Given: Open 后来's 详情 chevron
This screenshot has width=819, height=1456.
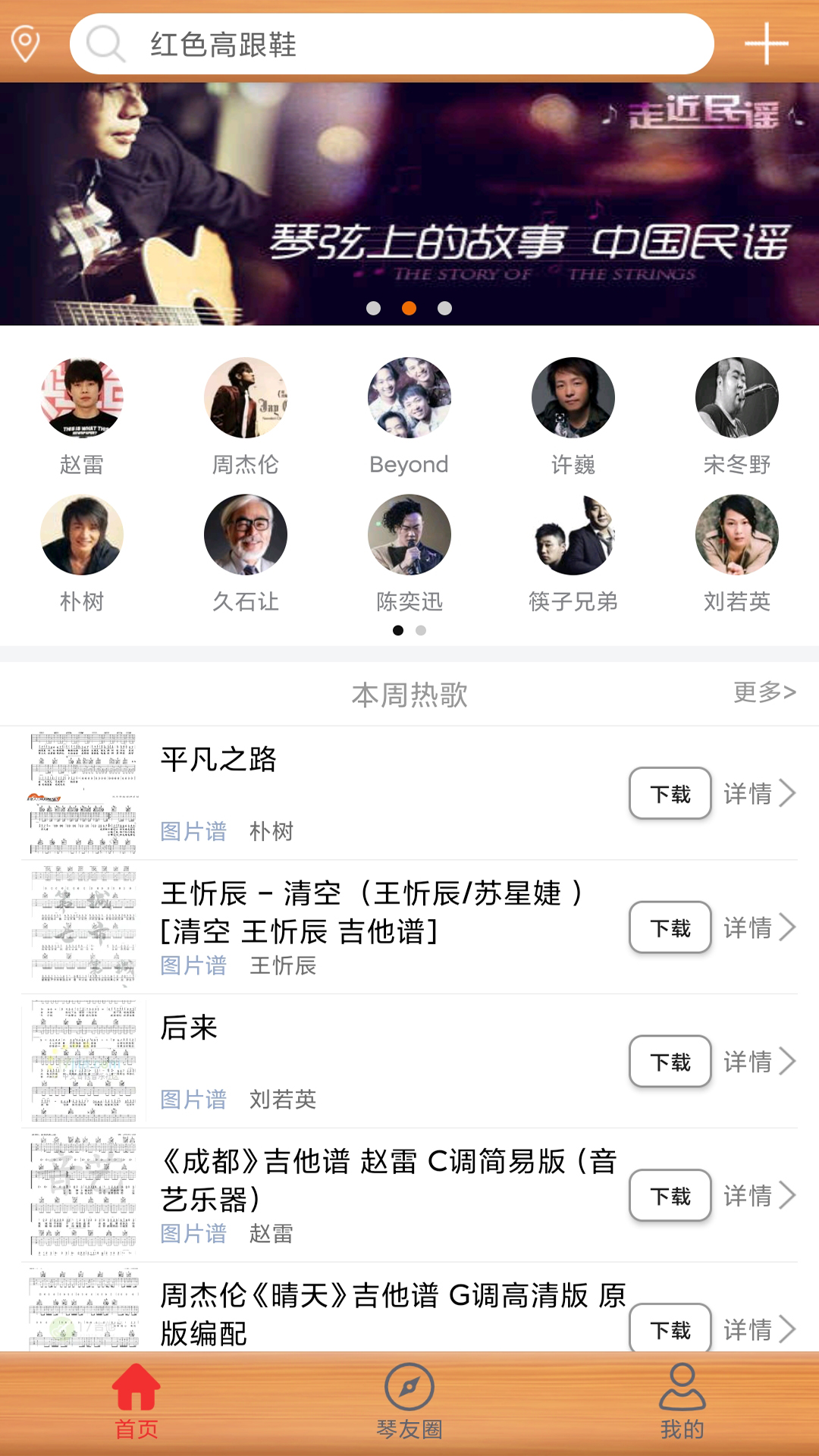Looking at the screenshot, I should pyautogui.click(x=789, y=1062).
